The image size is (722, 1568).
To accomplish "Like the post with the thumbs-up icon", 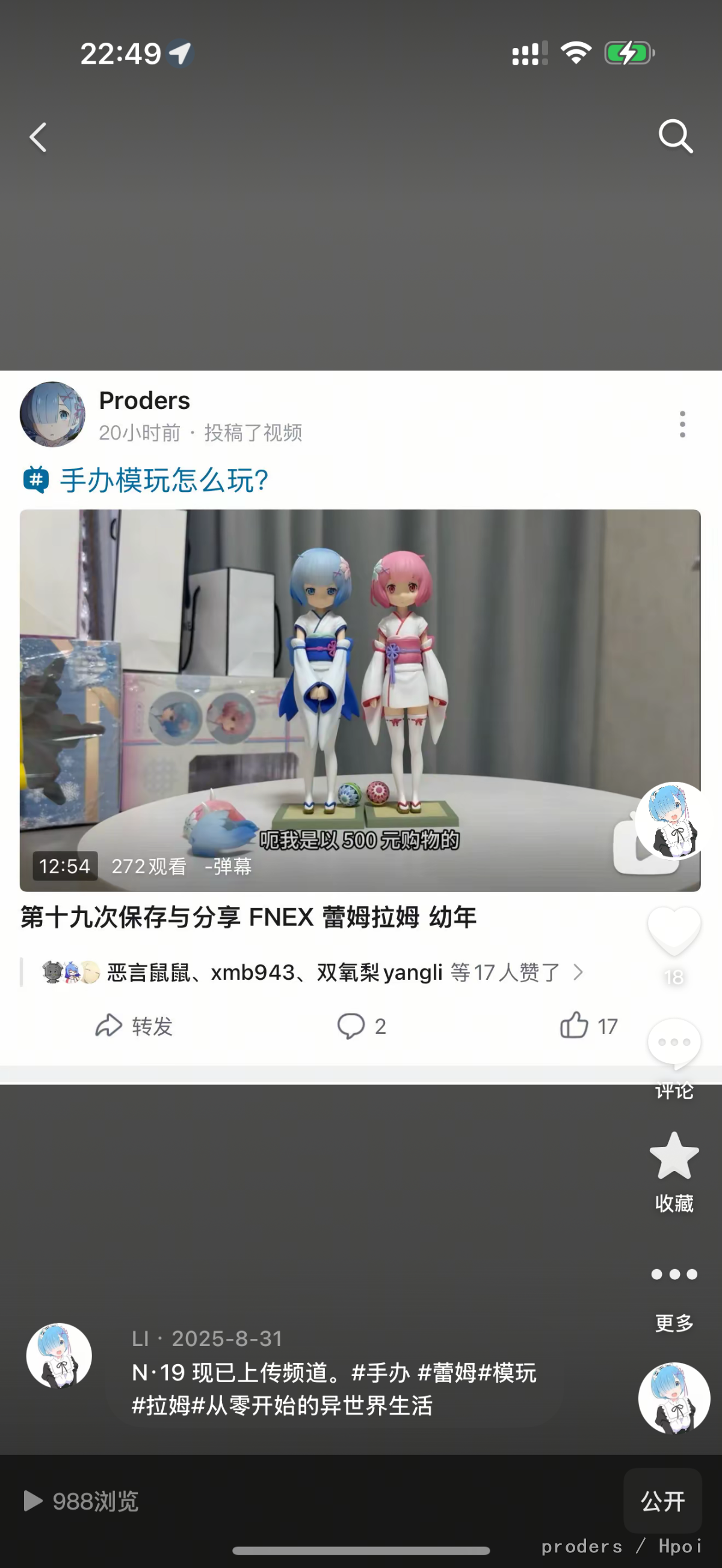I will tap(587, 1025).
